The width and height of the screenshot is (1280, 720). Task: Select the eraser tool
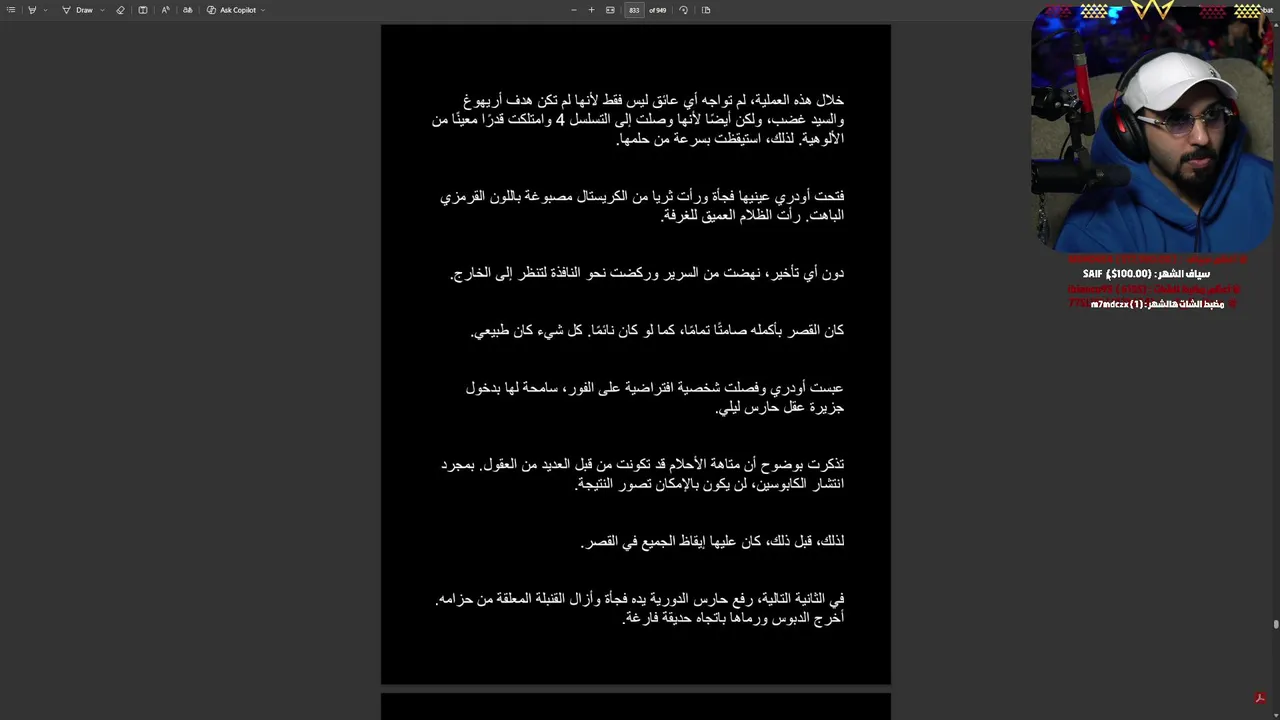tap(120, 10)
